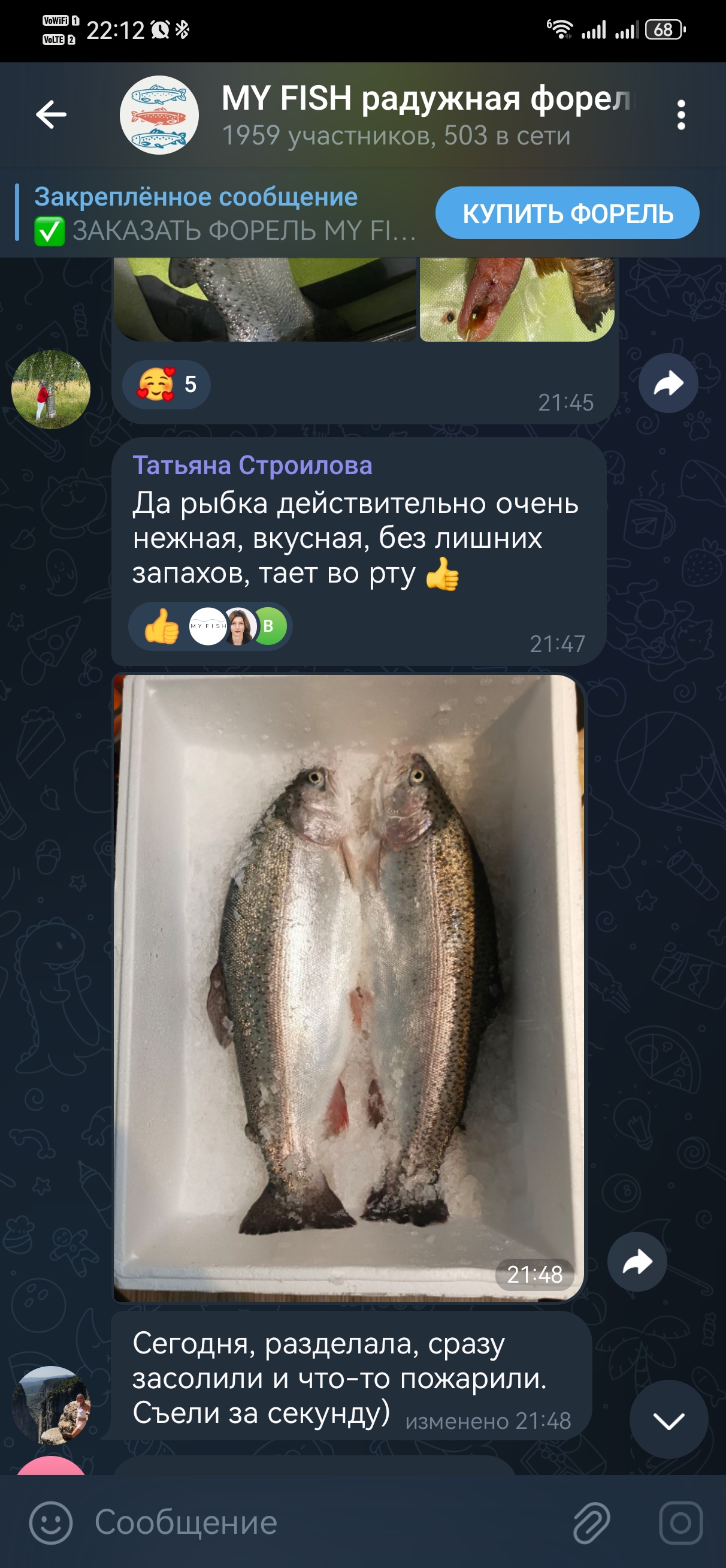
Task: Forward the message sent at 21:45
Action: click(667, 383)
